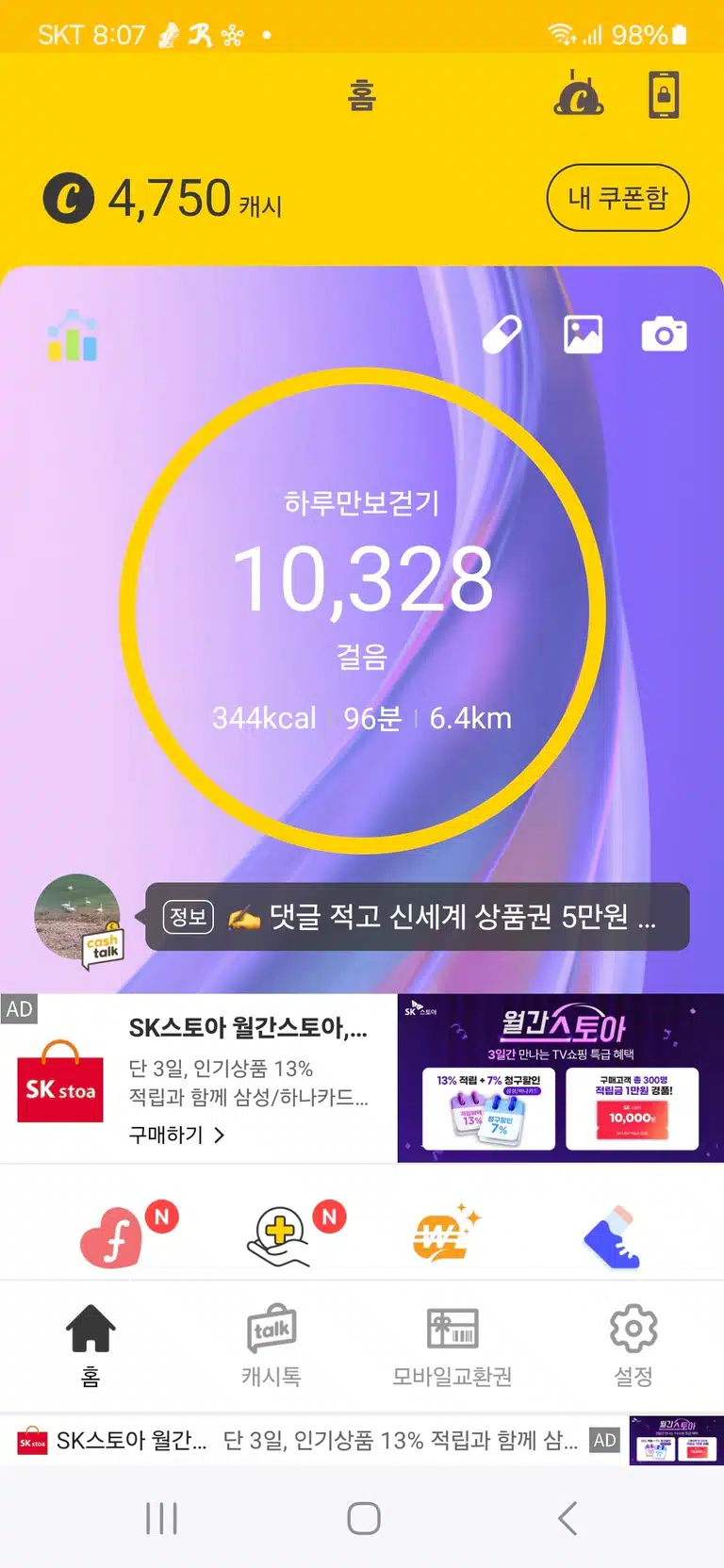Tap the pill icon
The width and height of the screenshot is (724, 1568).
coord(502,335)
